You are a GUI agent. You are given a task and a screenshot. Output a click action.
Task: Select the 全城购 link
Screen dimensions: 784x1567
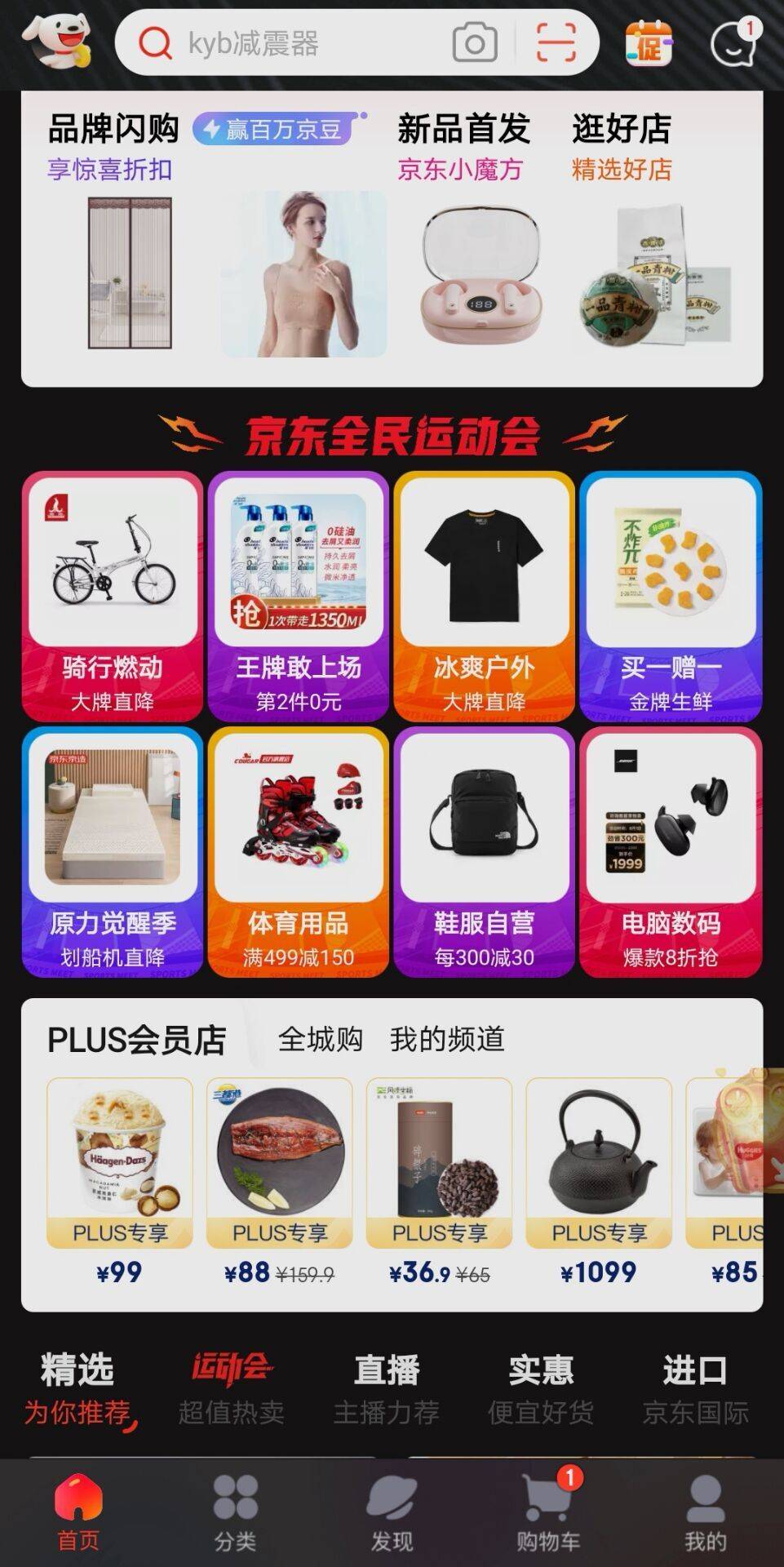pyautogui.click(x=320, y=1039)
